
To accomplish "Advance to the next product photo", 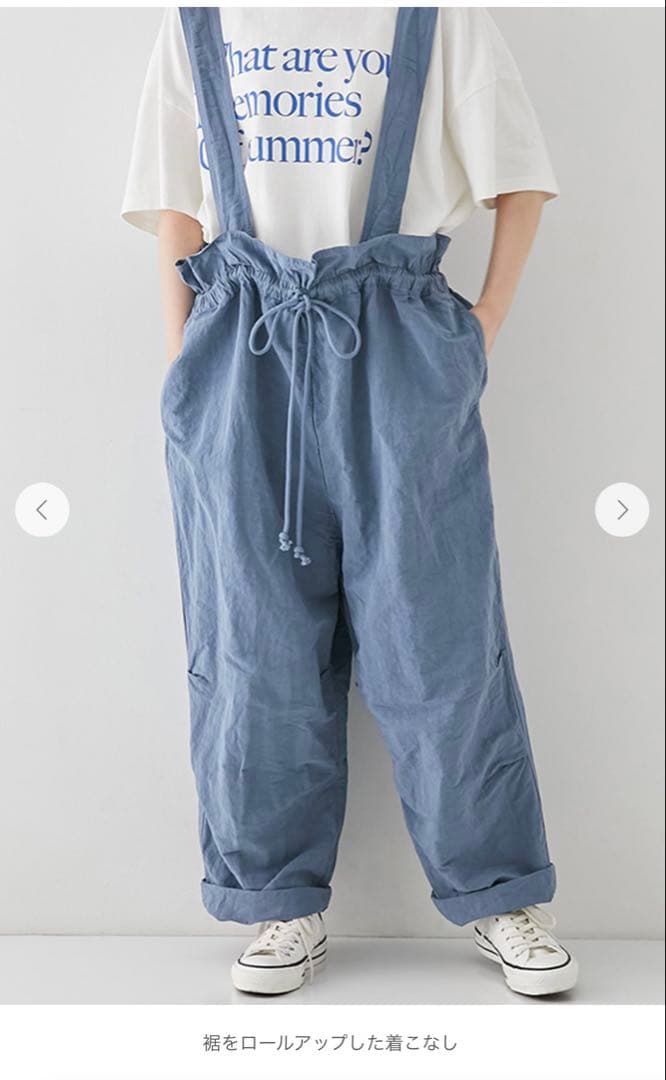I will [622, 510].
